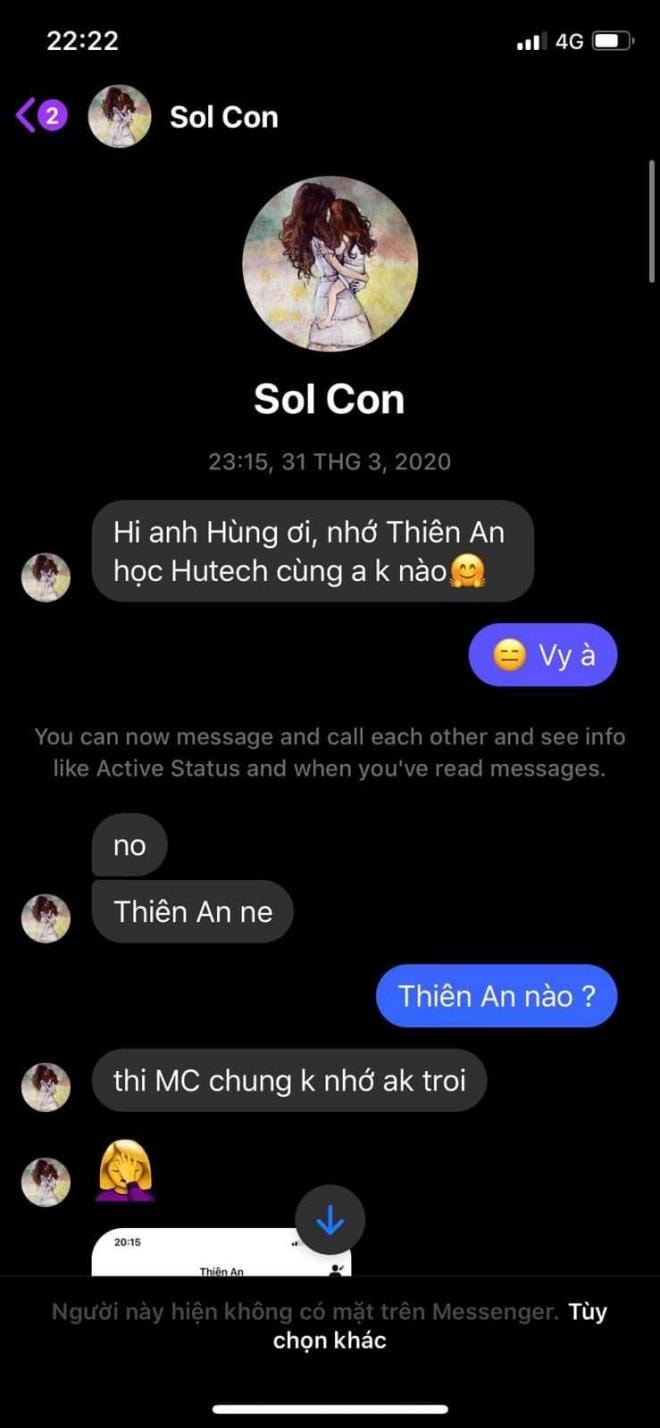Tap the large Sol Con profile picture
Screen dimensions: 660x1428
[330, 265]
